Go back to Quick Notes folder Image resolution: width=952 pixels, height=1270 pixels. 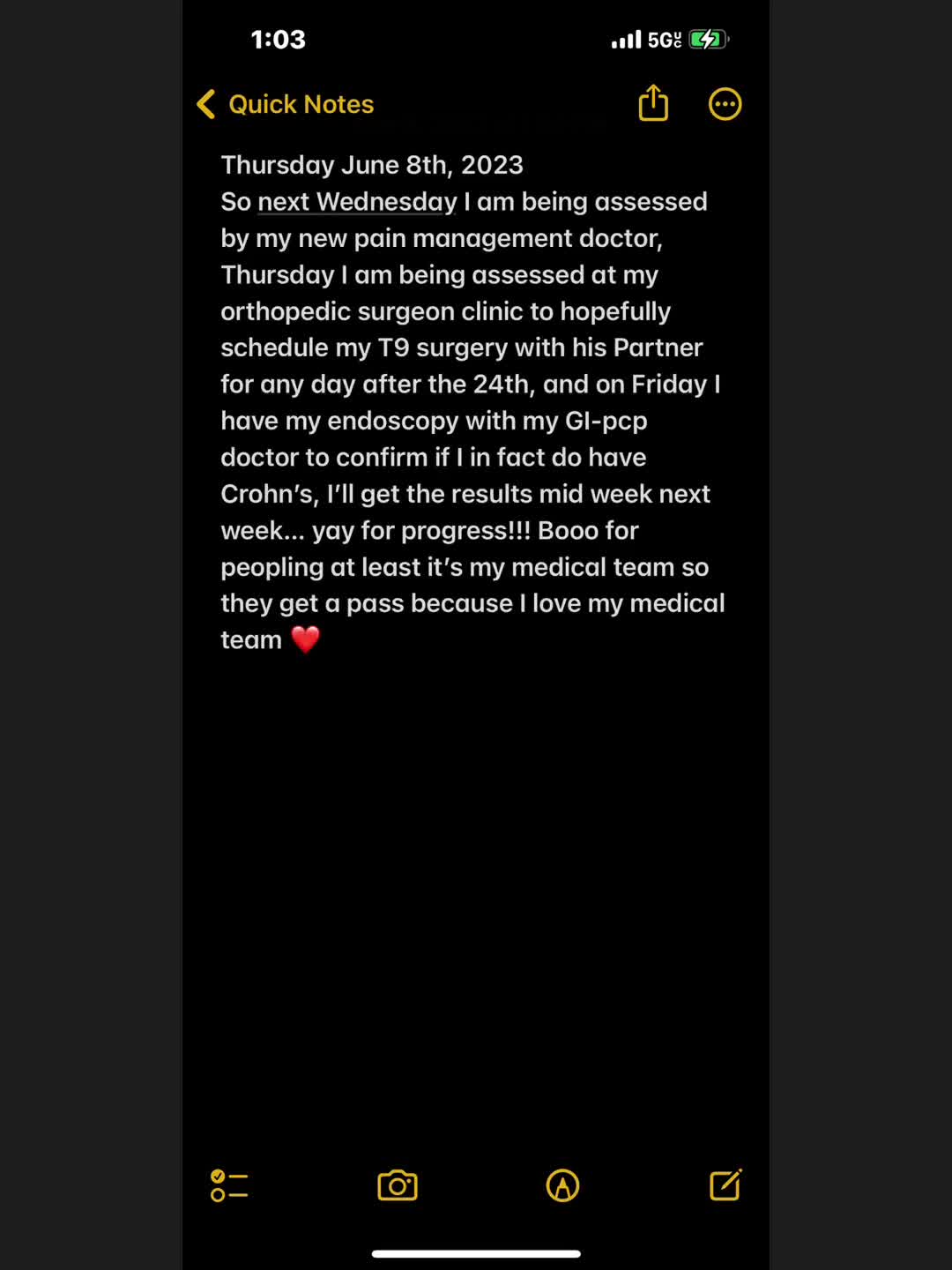[285, 104]
